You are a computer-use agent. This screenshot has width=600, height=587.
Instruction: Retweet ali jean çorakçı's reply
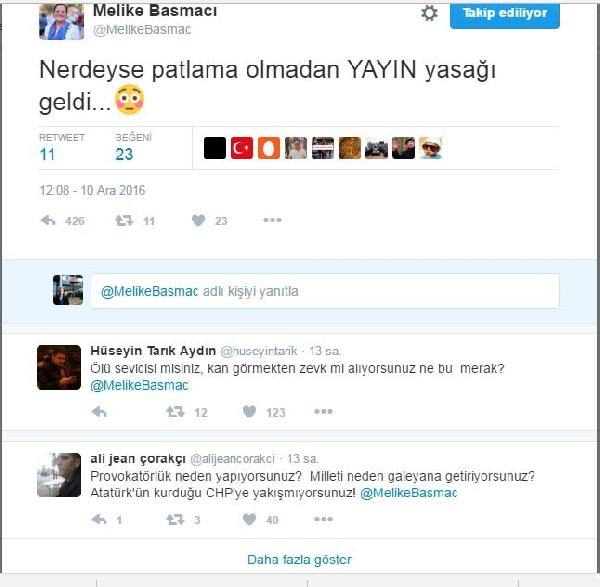coord(175,520)
